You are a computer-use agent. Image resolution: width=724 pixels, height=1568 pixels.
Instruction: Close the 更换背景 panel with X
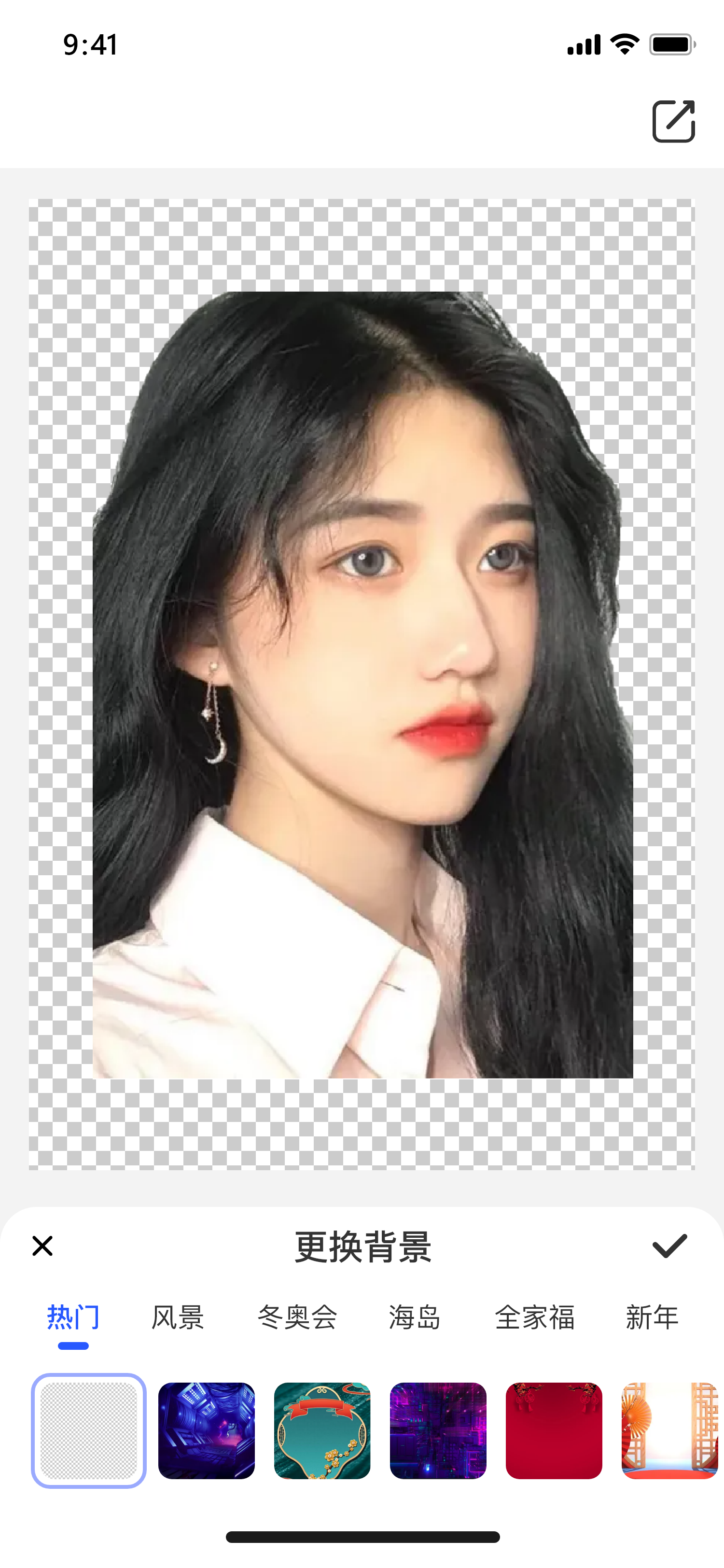[42, 1246]
